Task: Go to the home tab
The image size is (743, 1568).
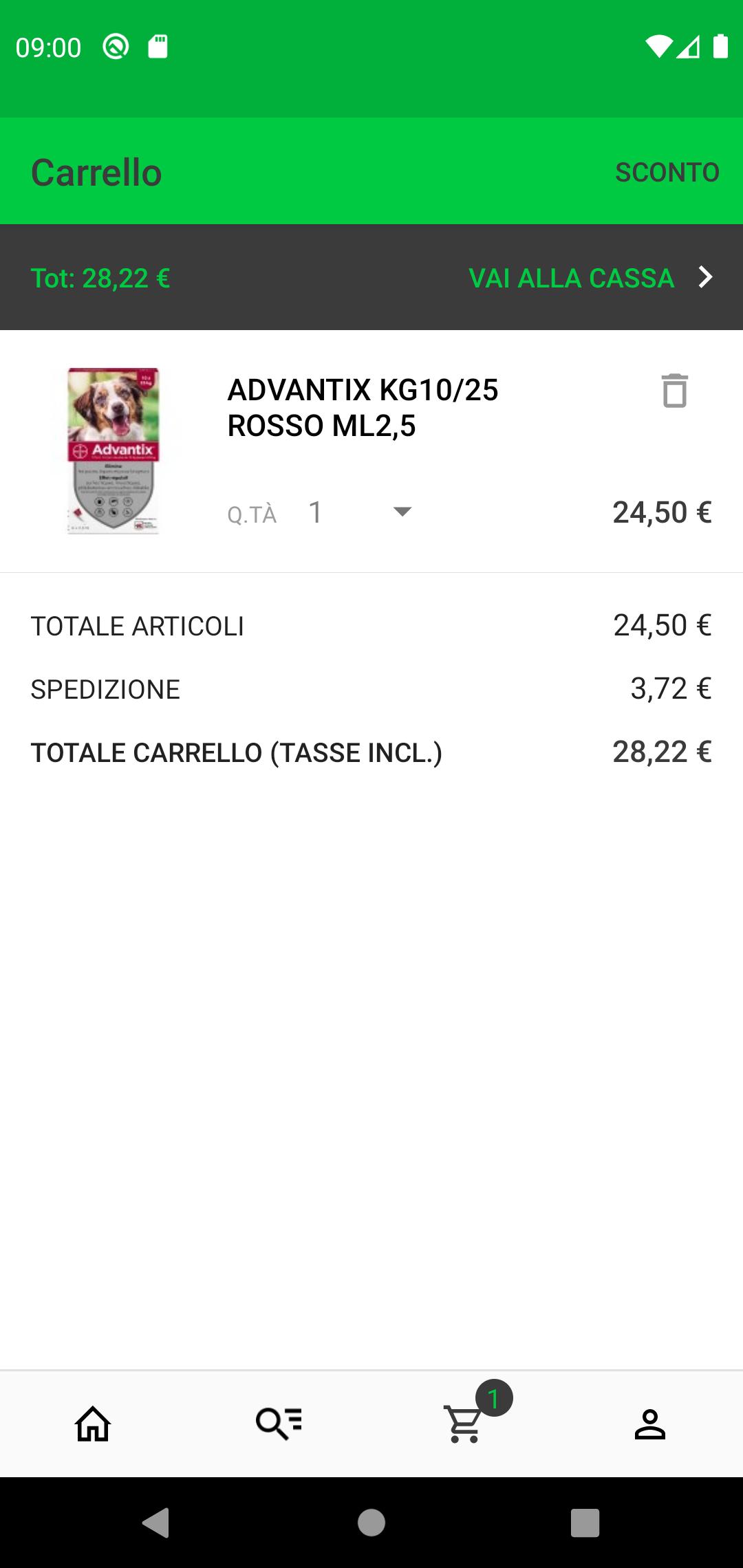Action: [x=93, y=1424]
